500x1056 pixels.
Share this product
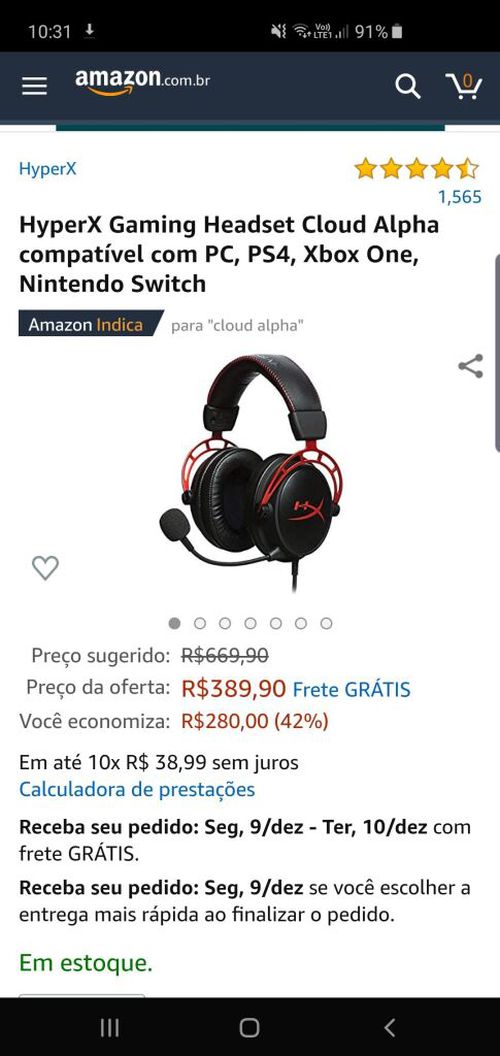click(x=470, y=366)
